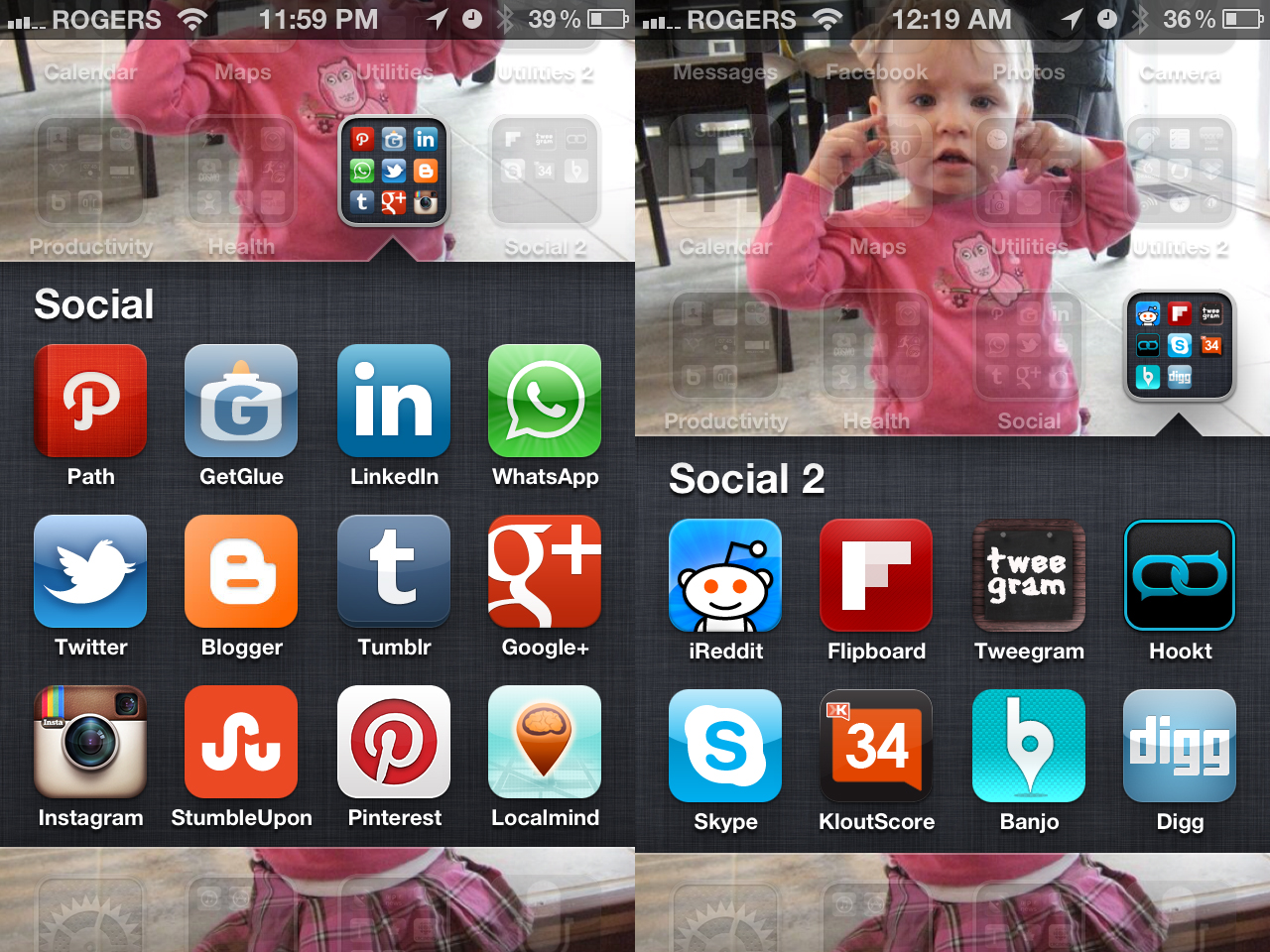Screen dimensions: 1270x952
Task: Launch Localmind
Action: (x=545, y=742)
